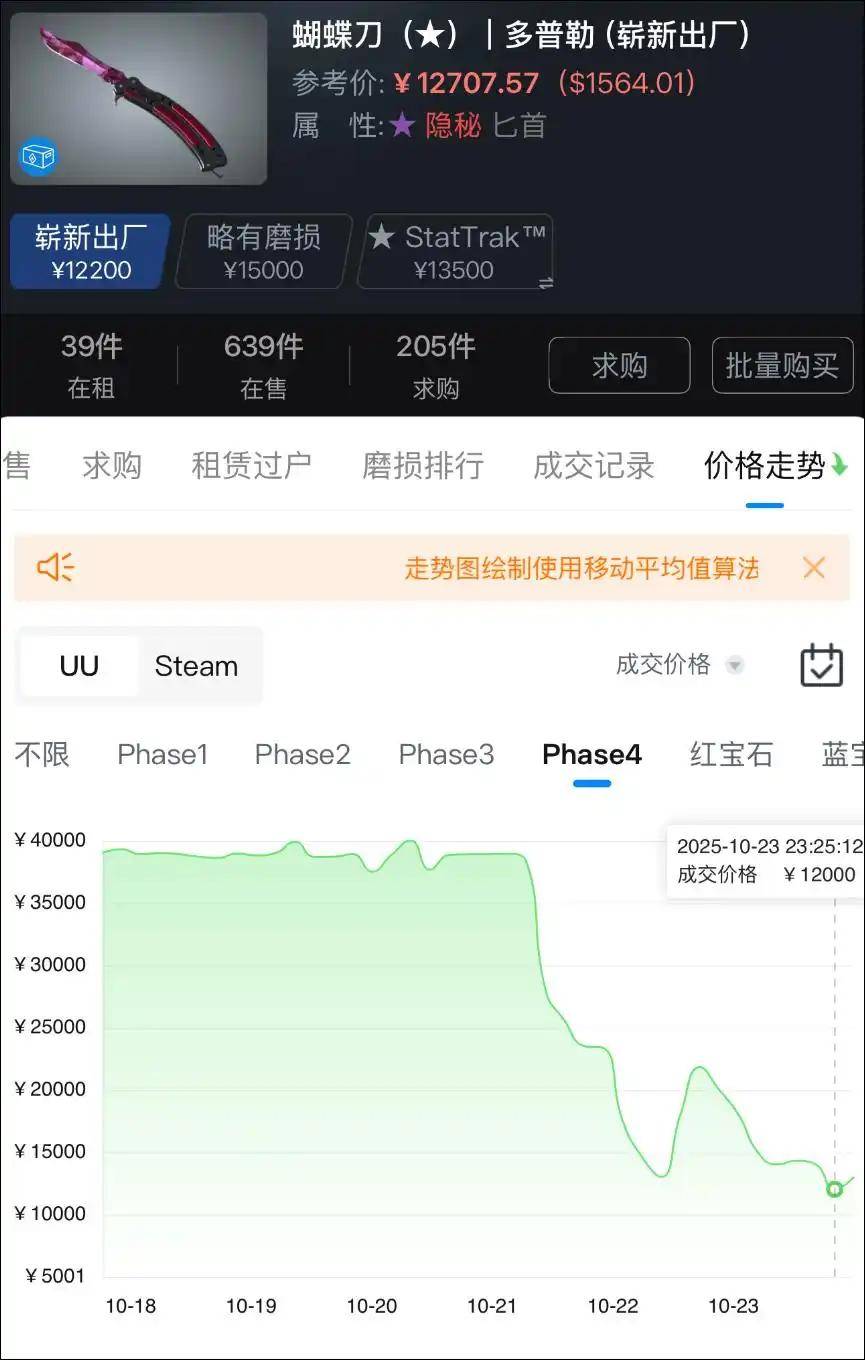
Task: Filter the chart by Phase1
Action: [x=162, y=754]
